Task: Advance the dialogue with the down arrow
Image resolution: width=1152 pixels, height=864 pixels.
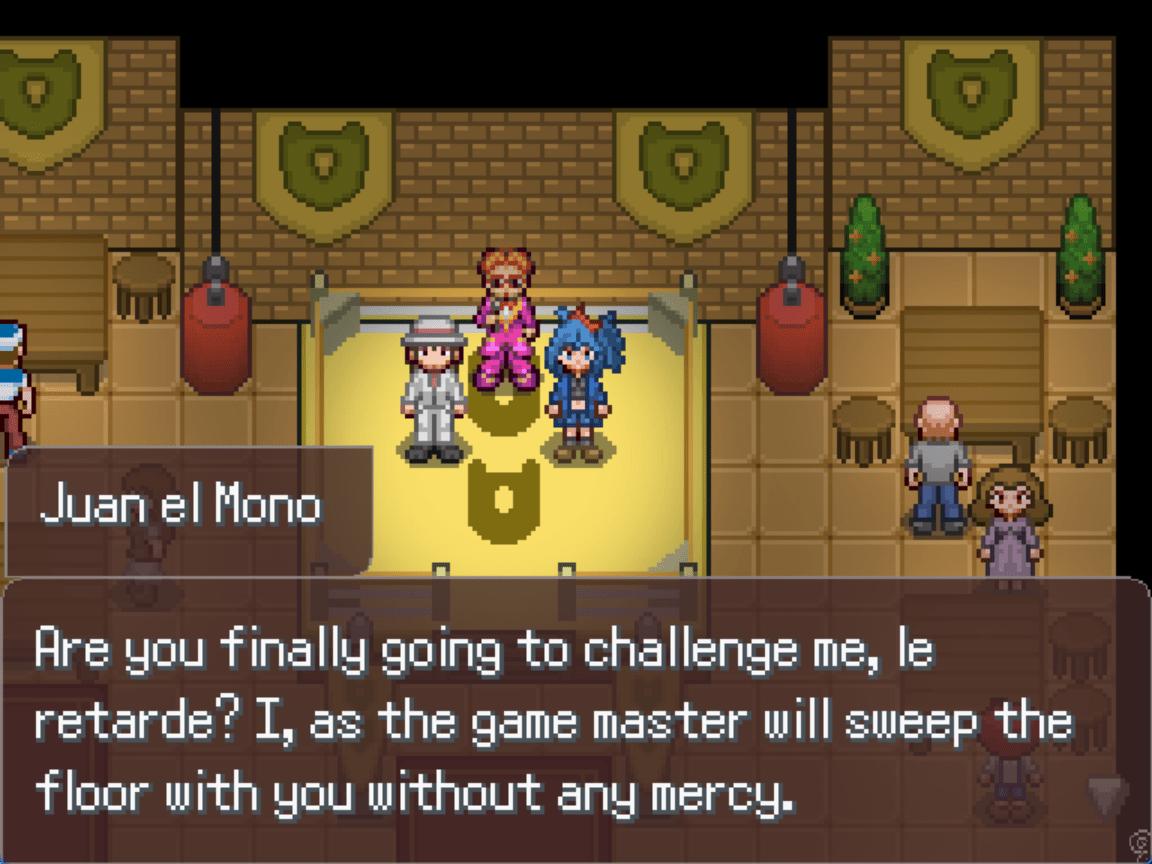Action: click(1107, 796)
